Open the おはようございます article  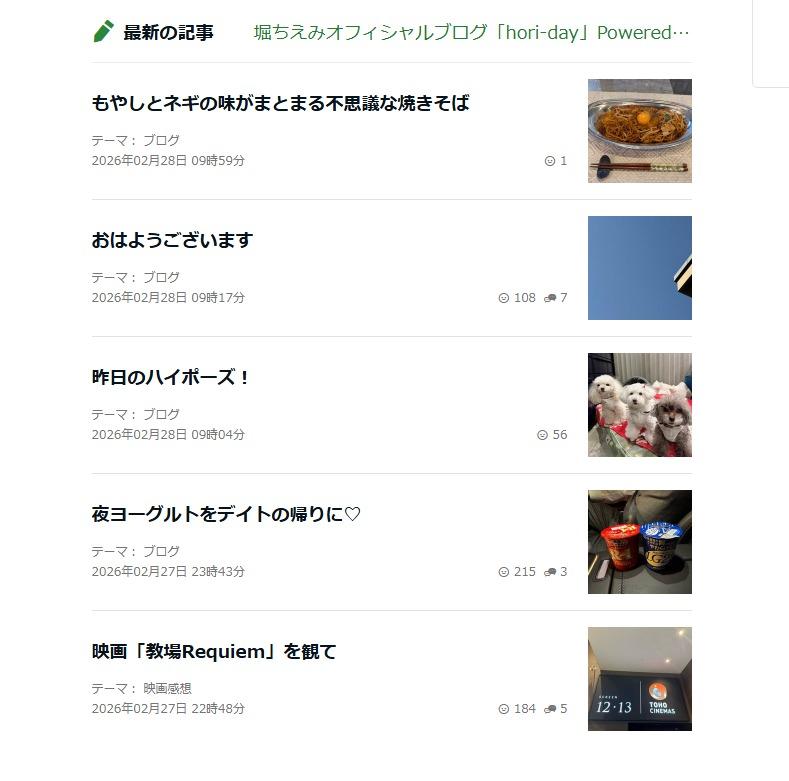(172, 240)
